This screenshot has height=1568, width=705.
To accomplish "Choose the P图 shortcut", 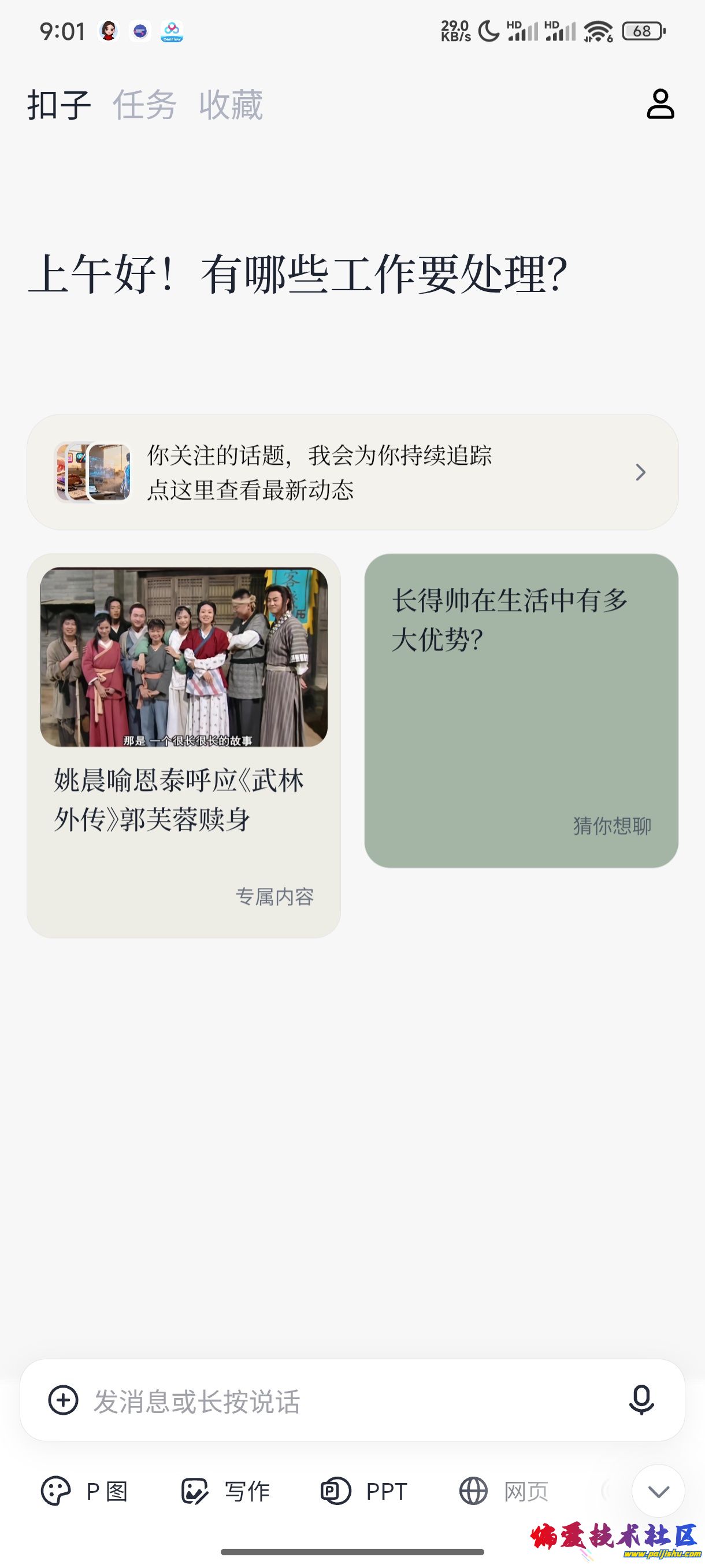I will [x=85, y=1491].
